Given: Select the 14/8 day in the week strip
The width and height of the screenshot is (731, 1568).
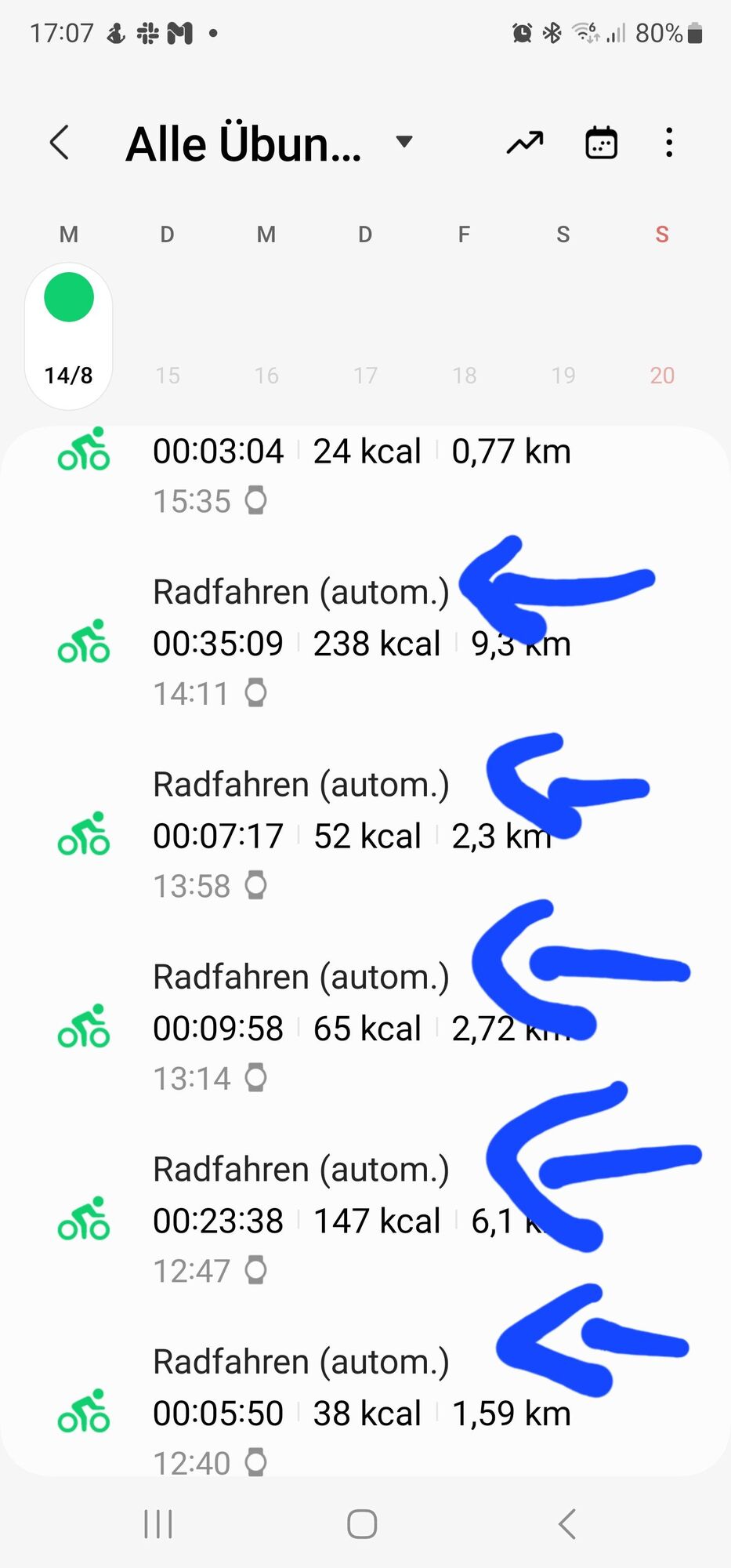Looking at the screenshot, I should [x=69, y=336].
